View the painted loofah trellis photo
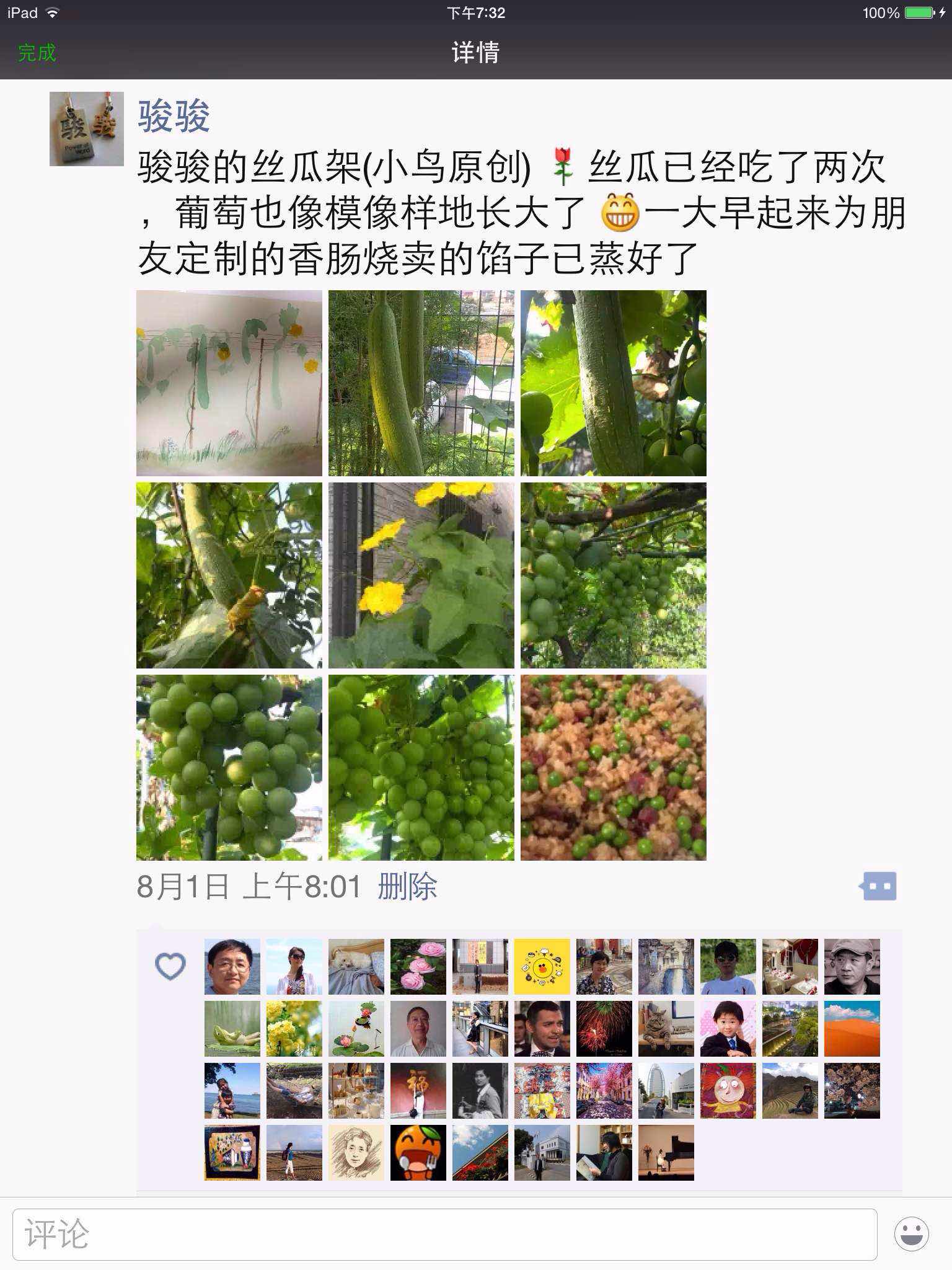The image size is (952, 1270). point(229,383)
